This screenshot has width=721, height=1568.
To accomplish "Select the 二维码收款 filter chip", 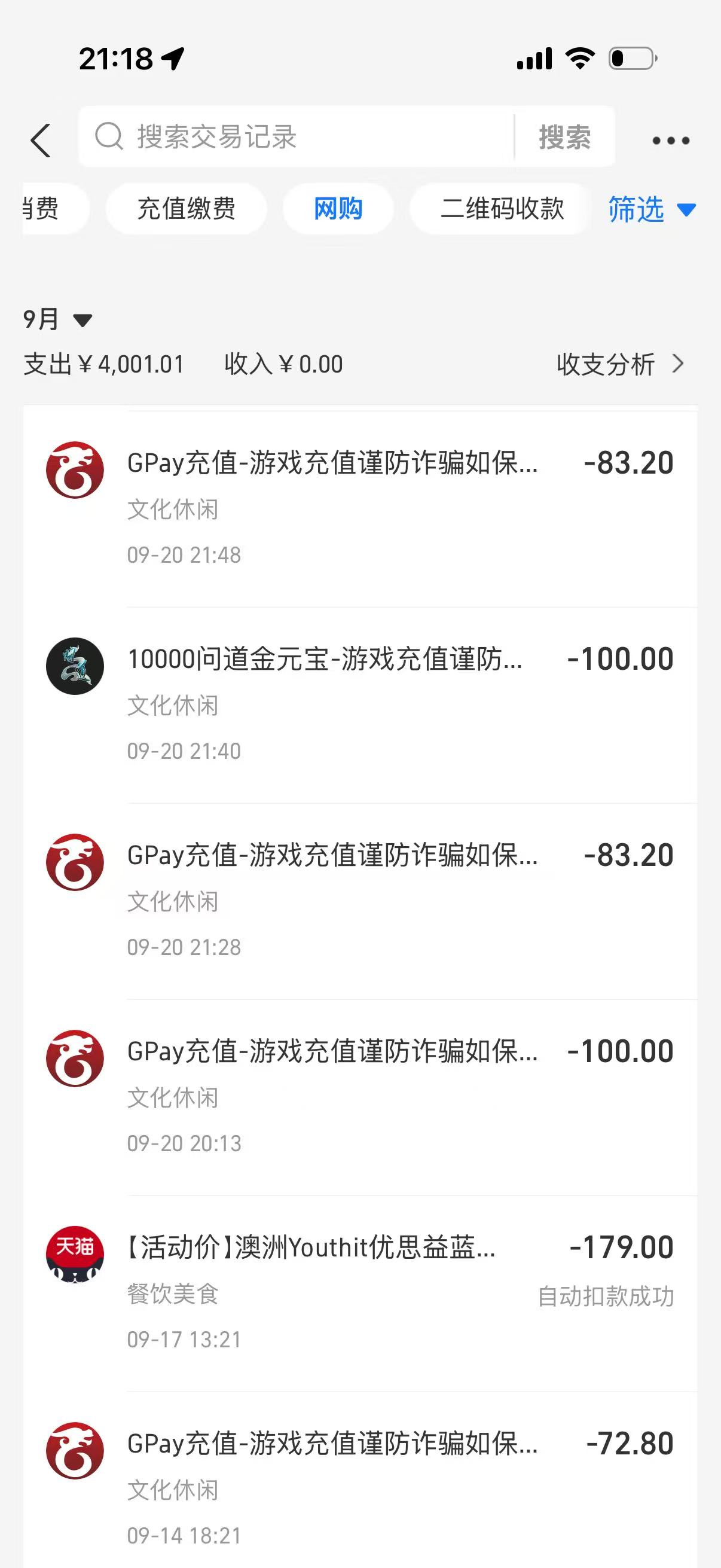I will (x=502, y=209).
